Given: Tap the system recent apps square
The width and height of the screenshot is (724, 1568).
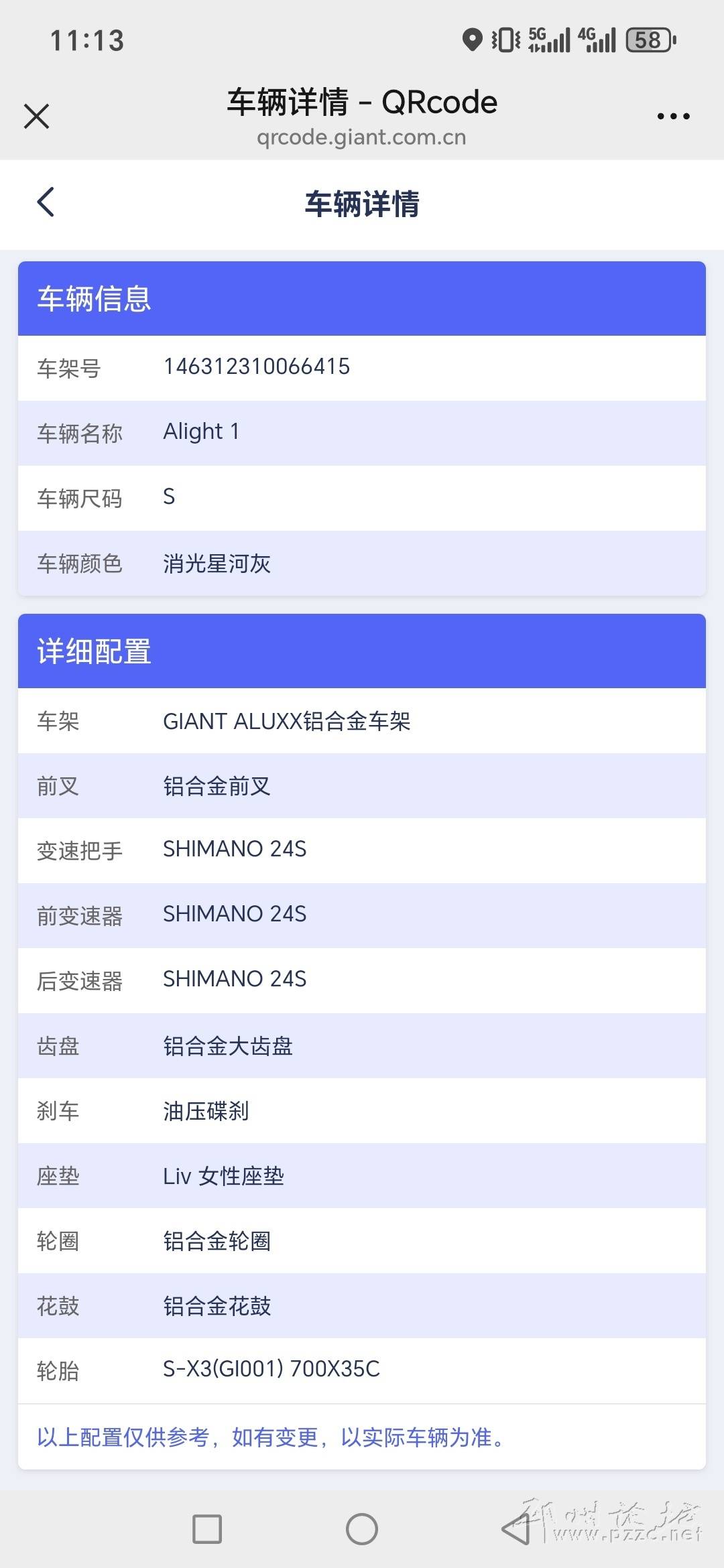Looking at the screenshot, I should point(207,1529).
